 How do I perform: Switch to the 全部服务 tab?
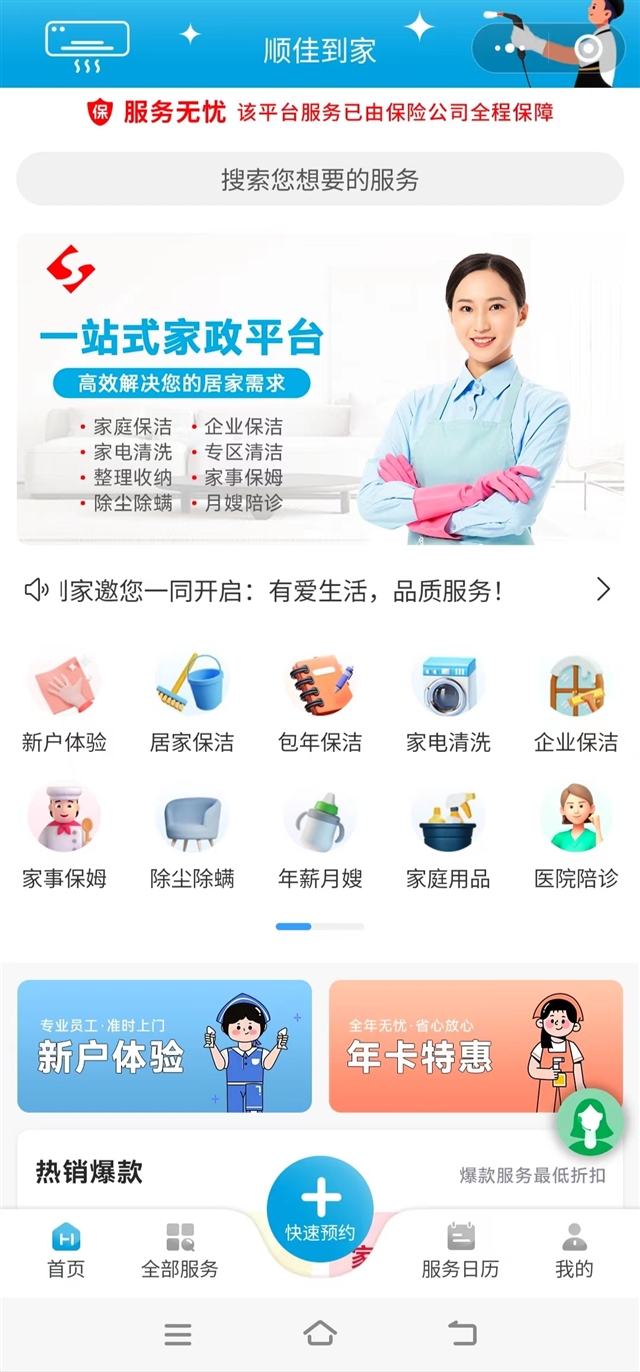[x=180, y=1249]
